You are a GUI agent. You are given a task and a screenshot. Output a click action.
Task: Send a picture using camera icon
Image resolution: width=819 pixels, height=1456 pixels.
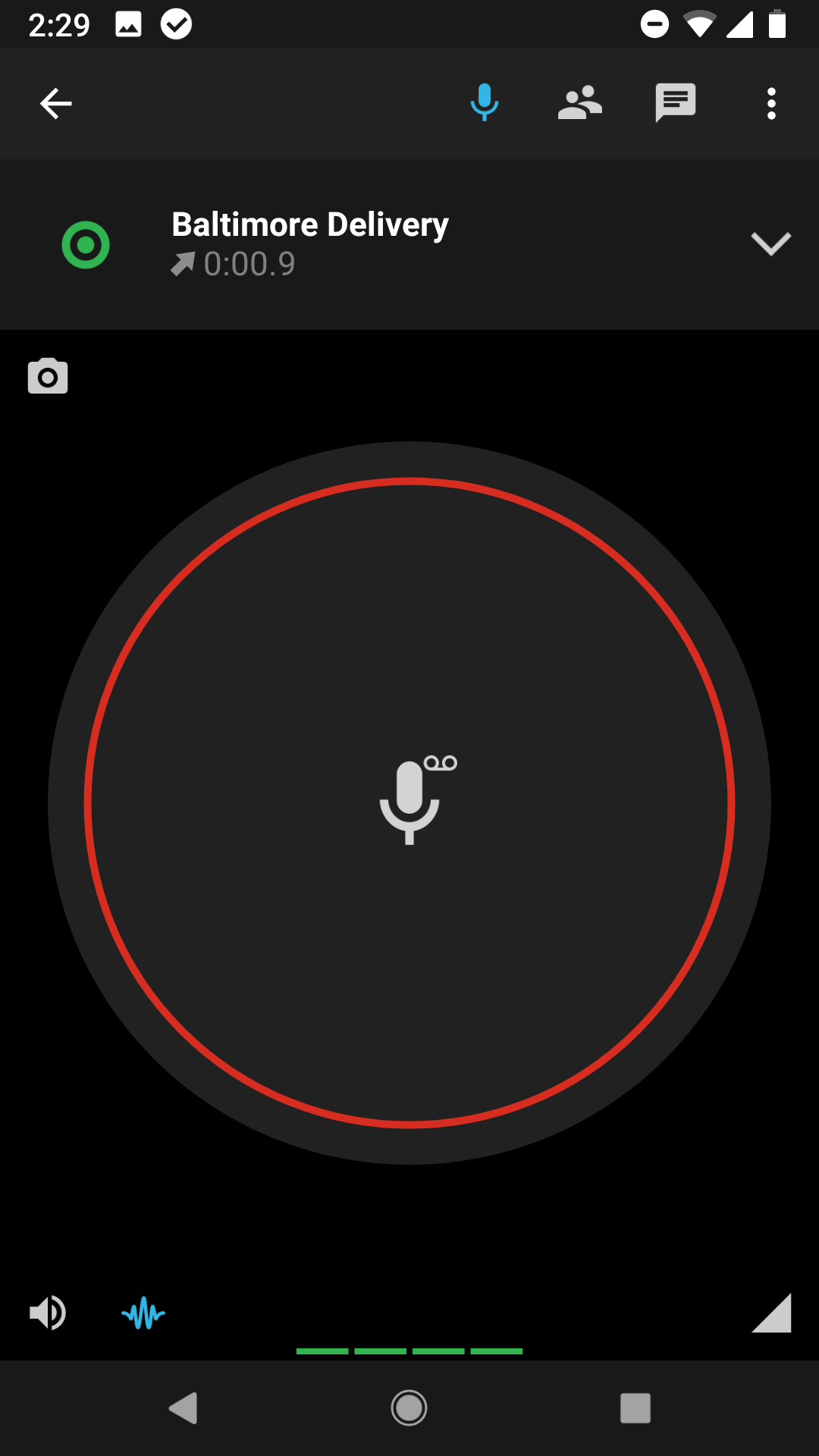(x=48, y=376)
